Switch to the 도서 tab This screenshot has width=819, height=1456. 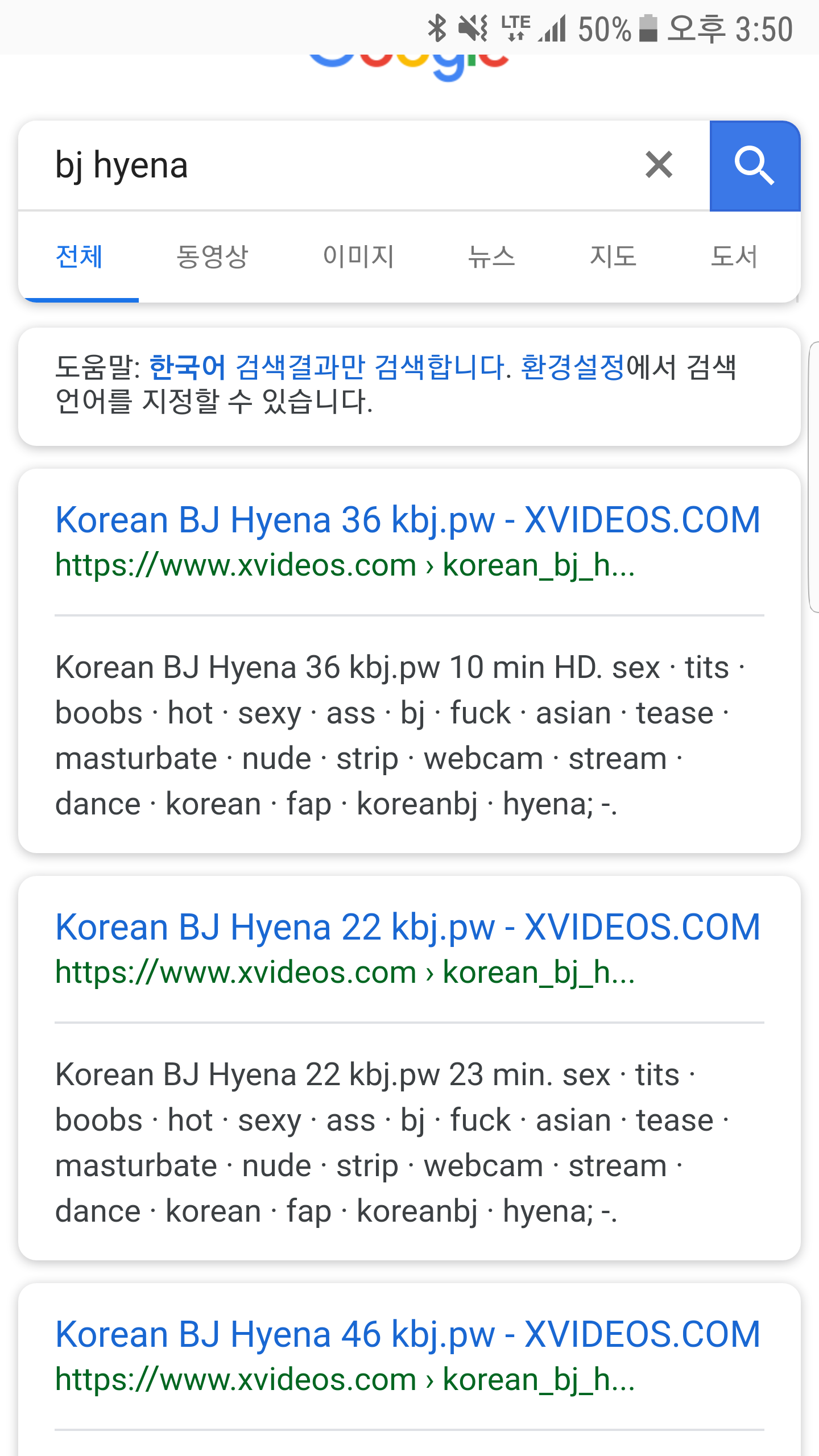[734, 257]
